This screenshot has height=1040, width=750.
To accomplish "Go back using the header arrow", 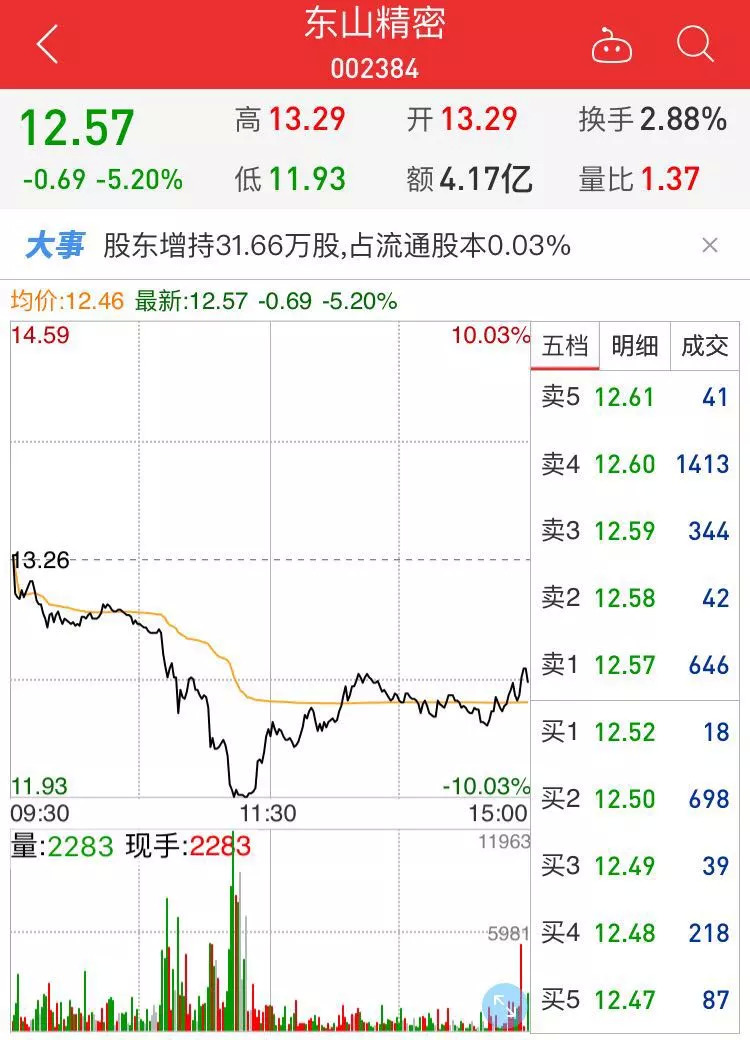I will (47, 45).
